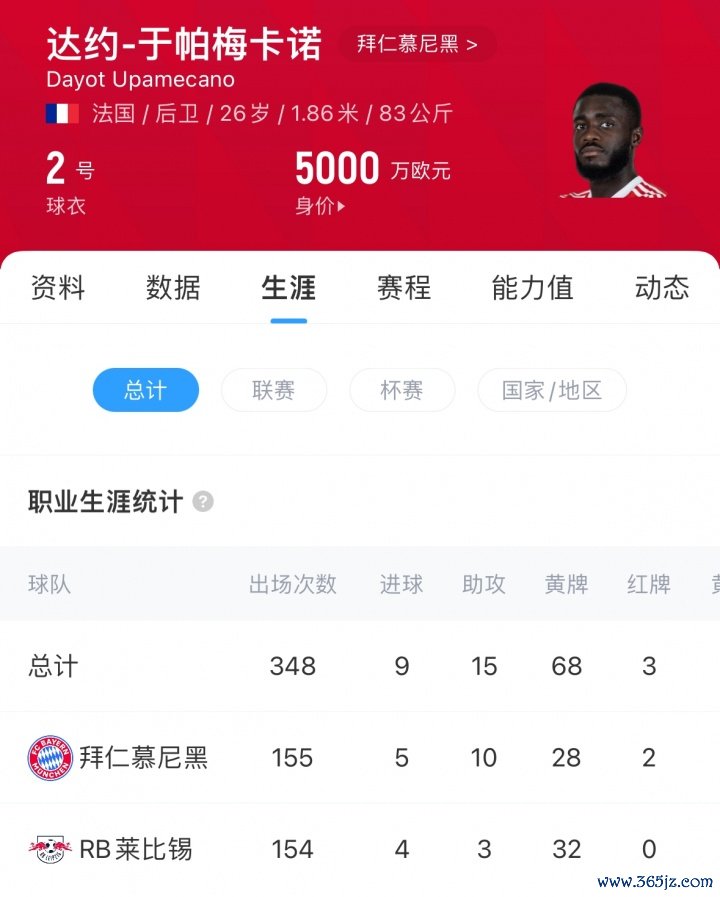Screen dimensions: 720x897
Task: Choose the 国家/地区 filter
Action: click(552, 390)
